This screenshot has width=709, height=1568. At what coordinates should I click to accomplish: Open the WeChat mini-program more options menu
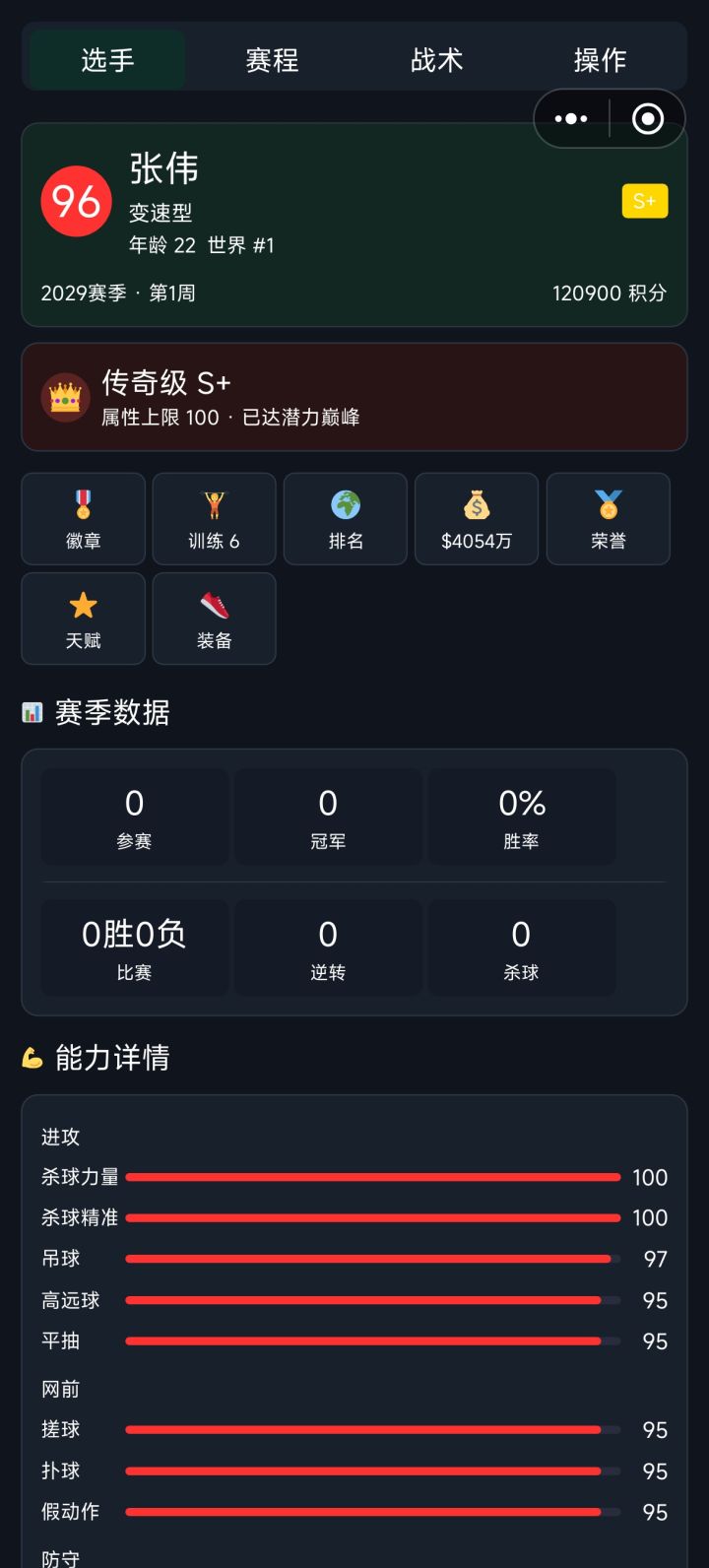(571, 118)
